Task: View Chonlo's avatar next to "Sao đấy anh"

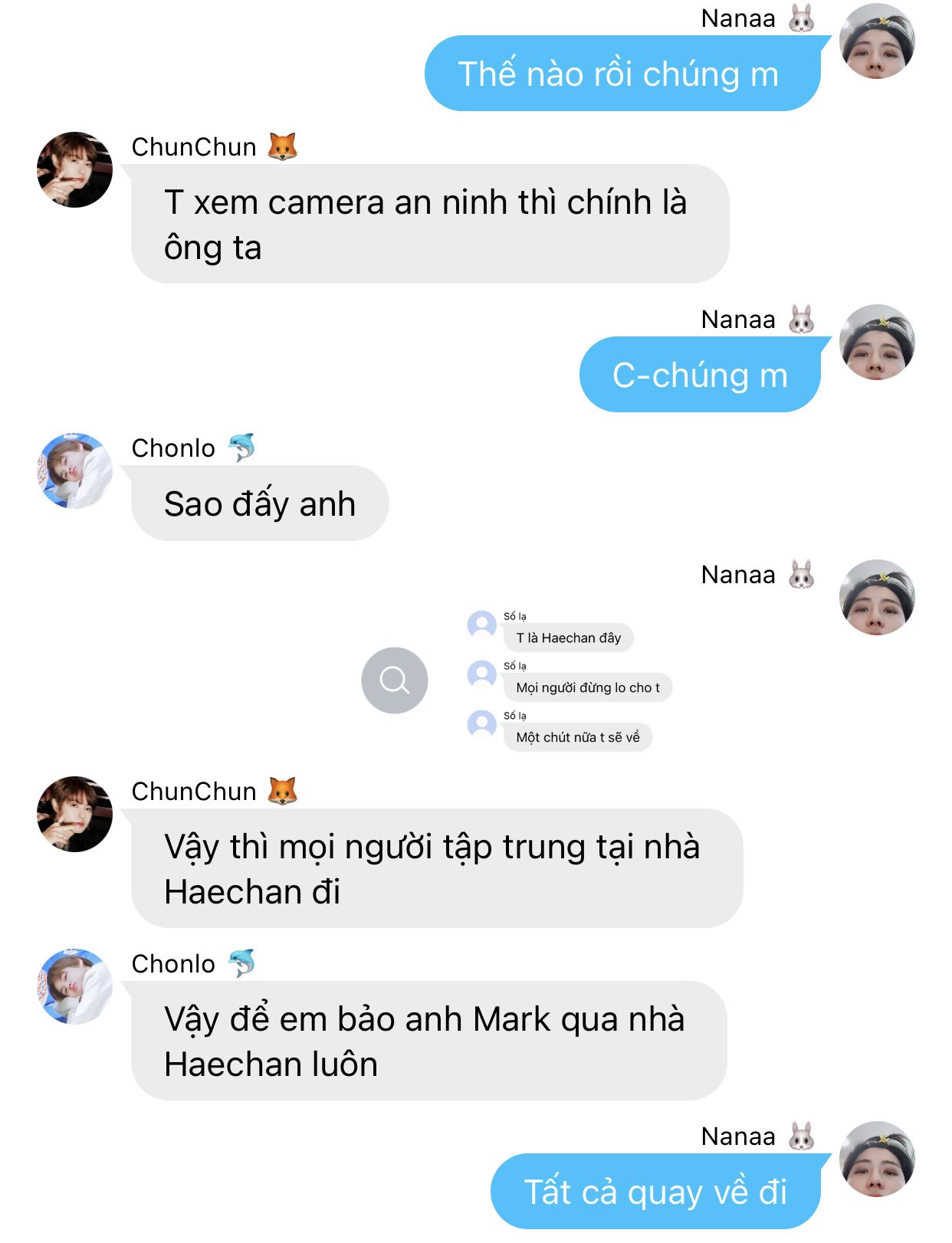Action: [75, 471]
